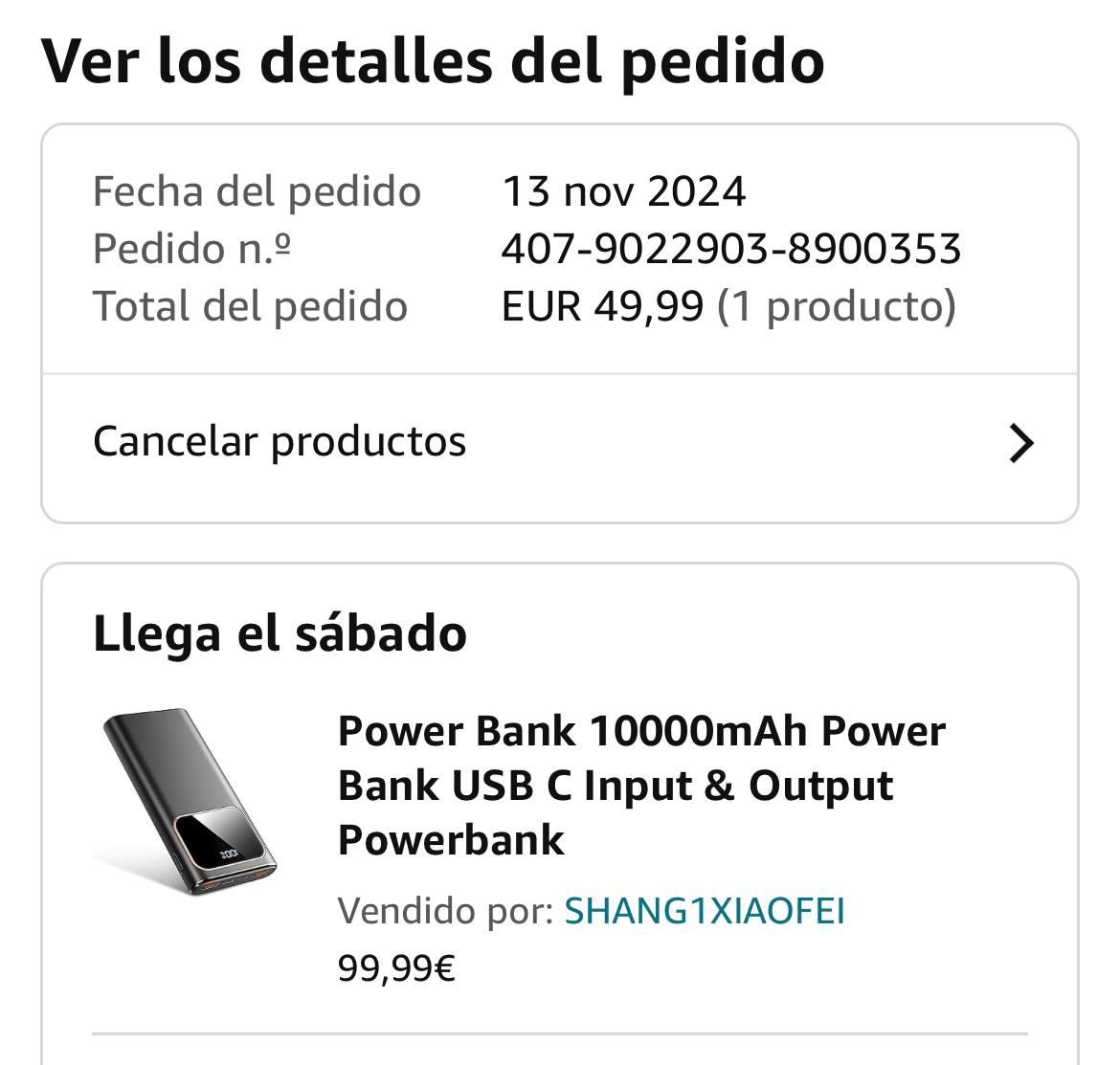The width and height of the screenshot is (1120, 1065).
Task: Open seller link SHANG1XIAOFEI
Action: point(705,911)
